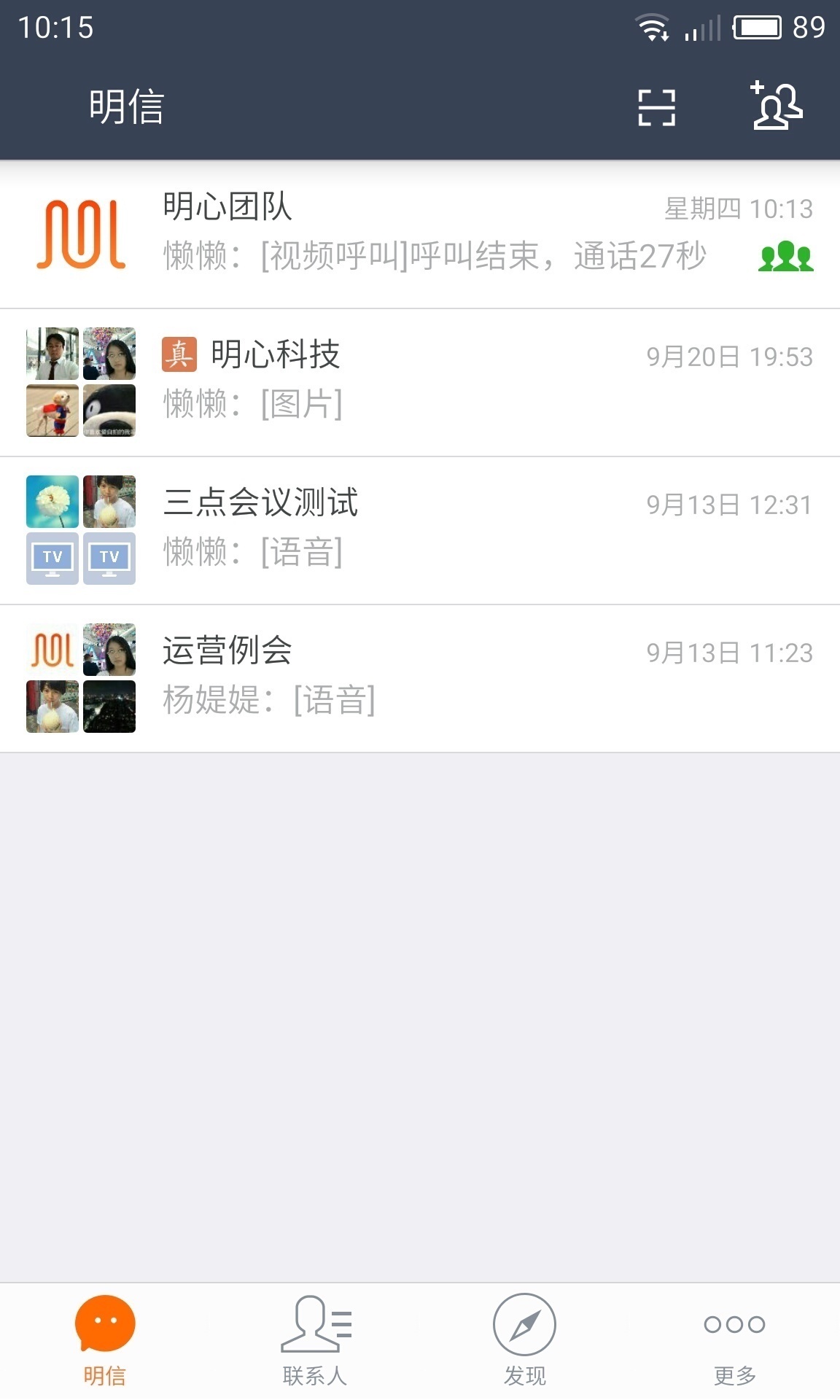The height and width of the screenshot is (1400, 840).
Task: Open the 明心科技 group chat
Action: [x=420, y=382]
